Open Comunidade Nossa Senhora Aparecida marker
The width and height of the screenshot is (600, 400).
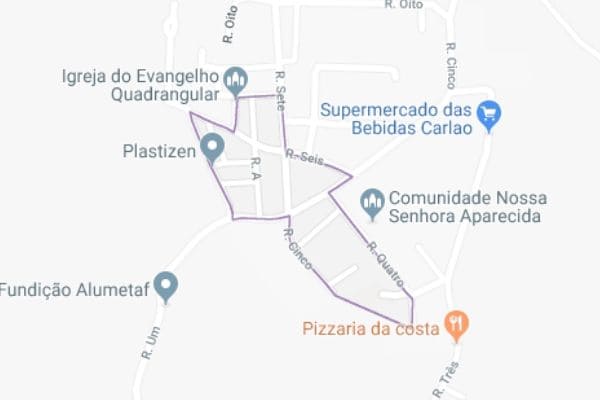coord(372,203)
